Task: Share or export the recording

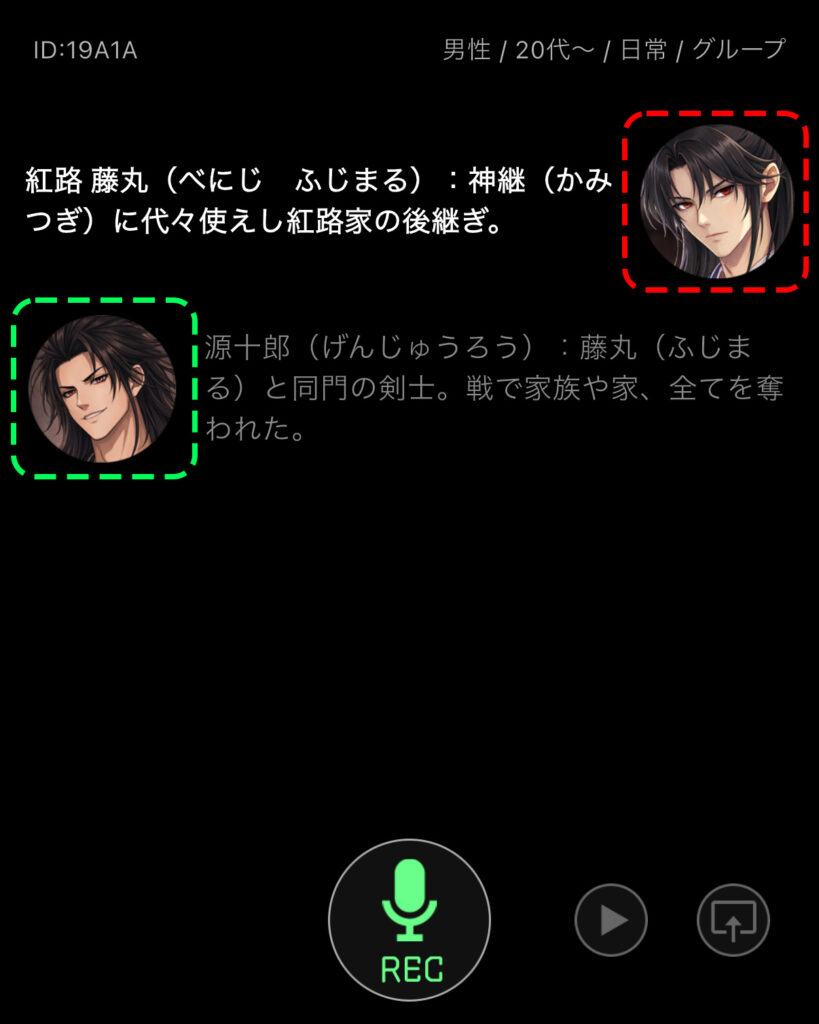Action: click(733, 920)
